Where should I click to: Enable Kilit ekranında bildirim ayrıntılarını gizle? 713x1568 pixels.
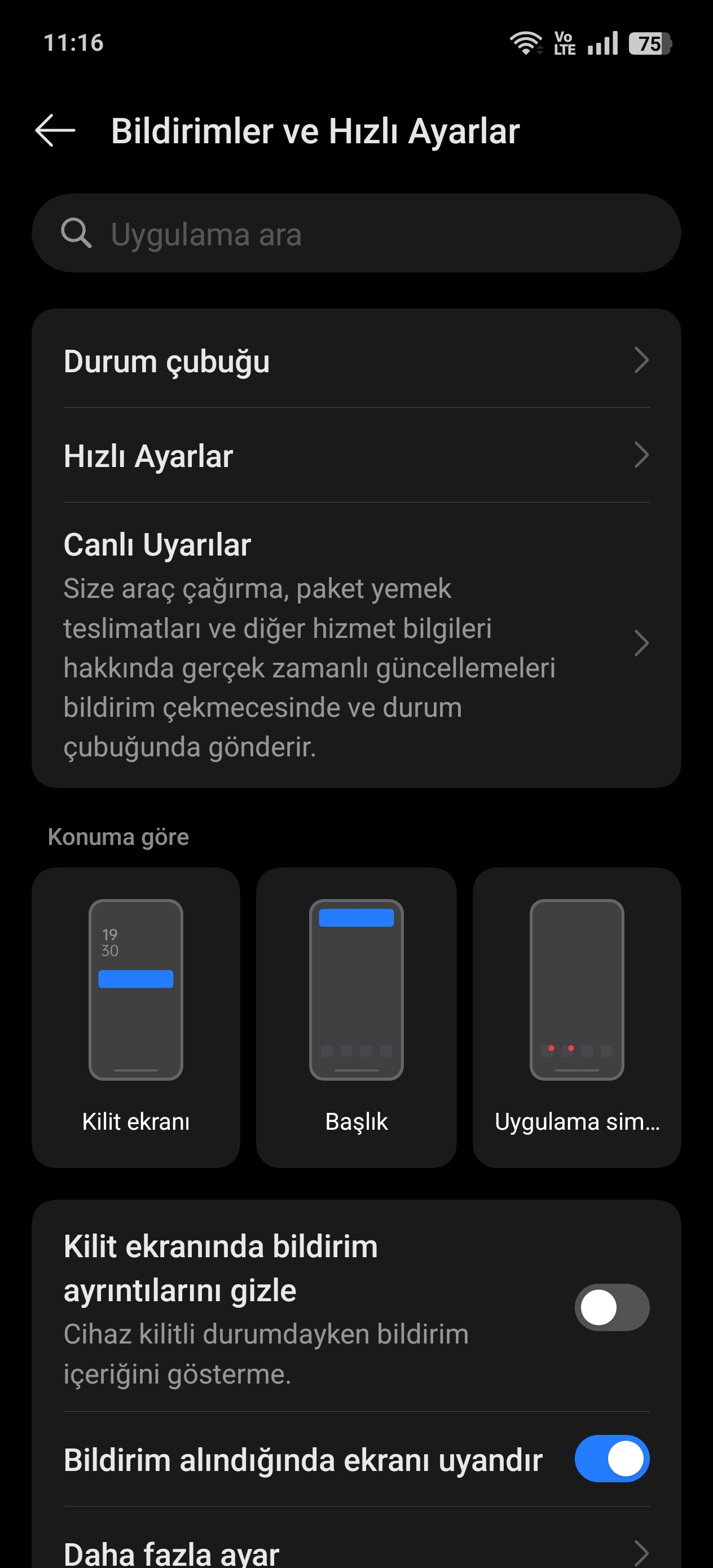click(611, 1307)
